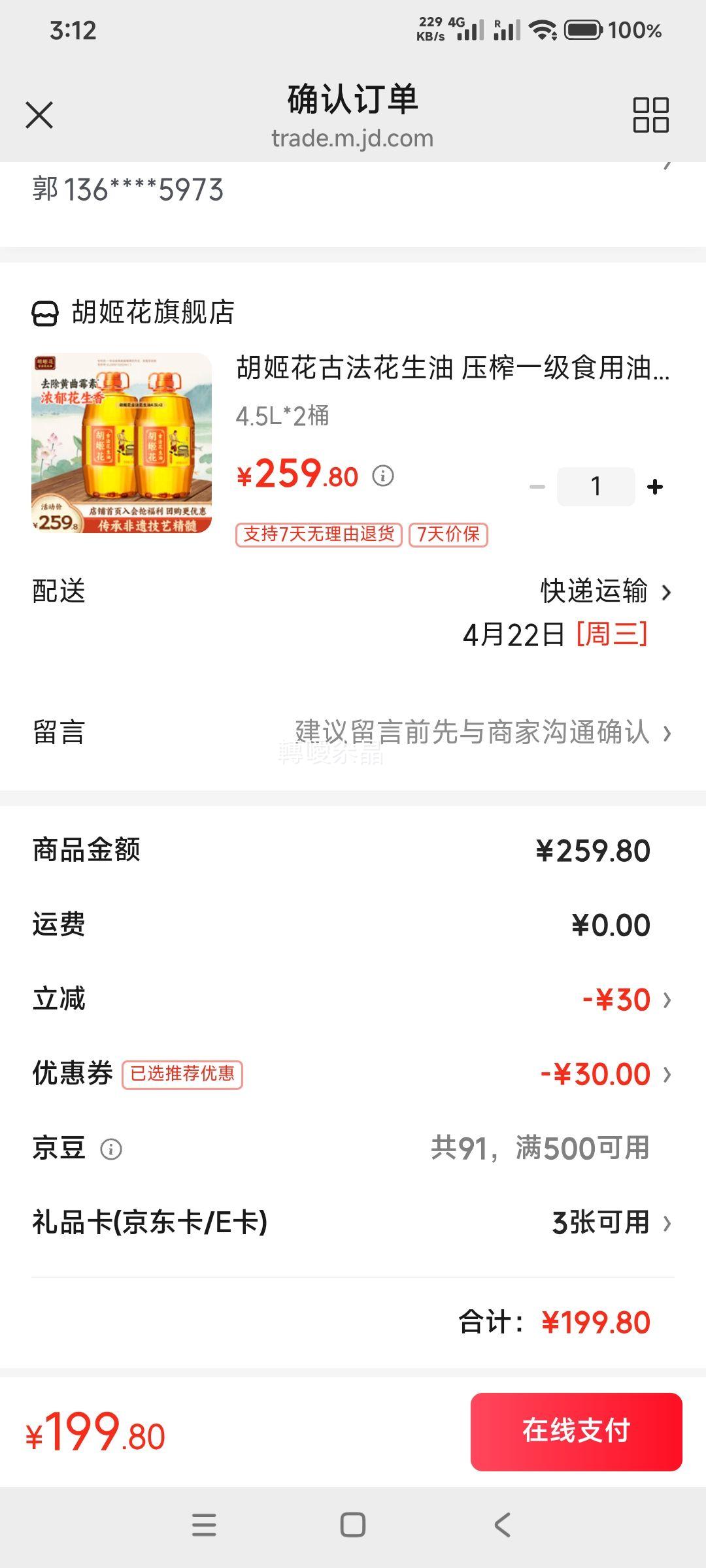The height and width of the screenshot is (1568, 706).
Task: Increase item quantity with the plus button
Action: pos(654,486)
